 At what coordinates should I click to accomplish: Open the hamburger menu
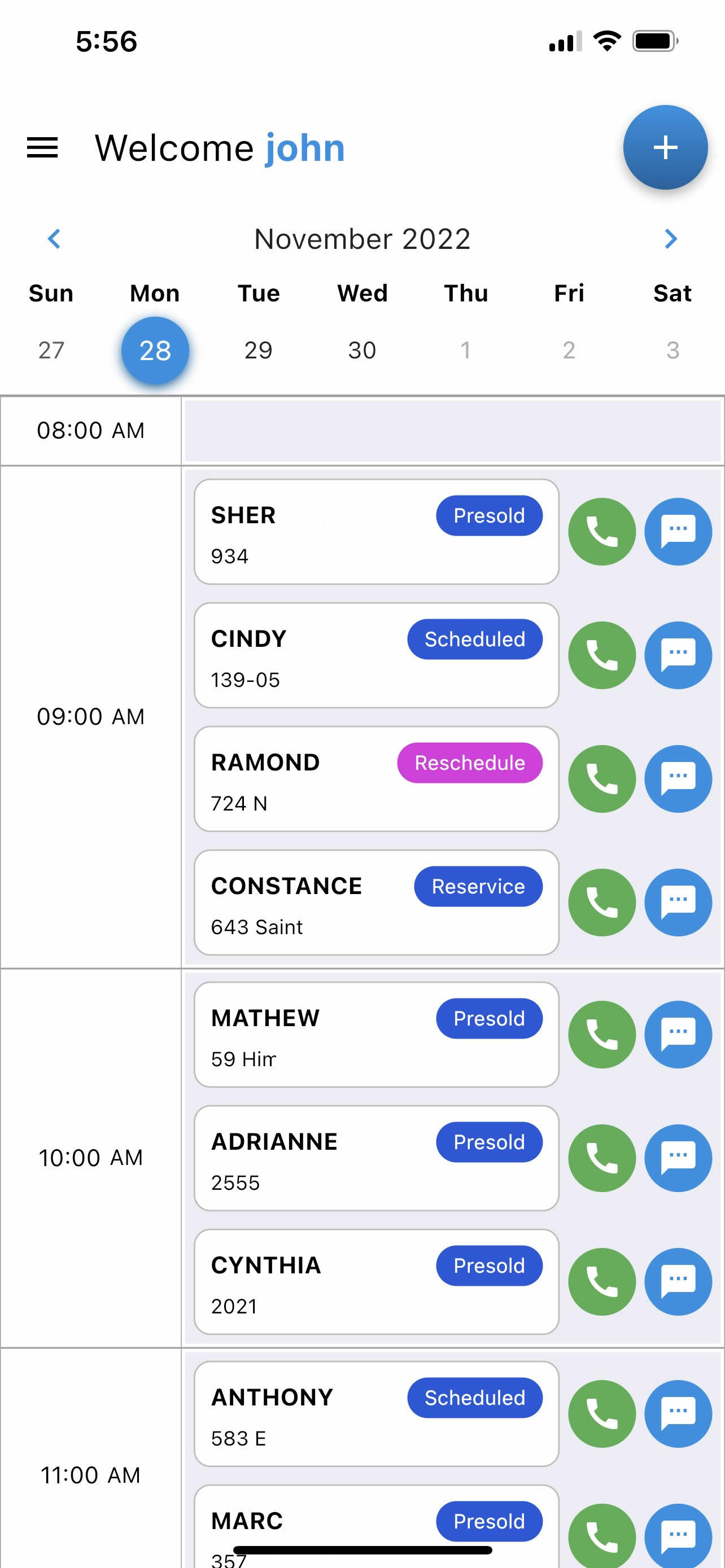(42, 148)
